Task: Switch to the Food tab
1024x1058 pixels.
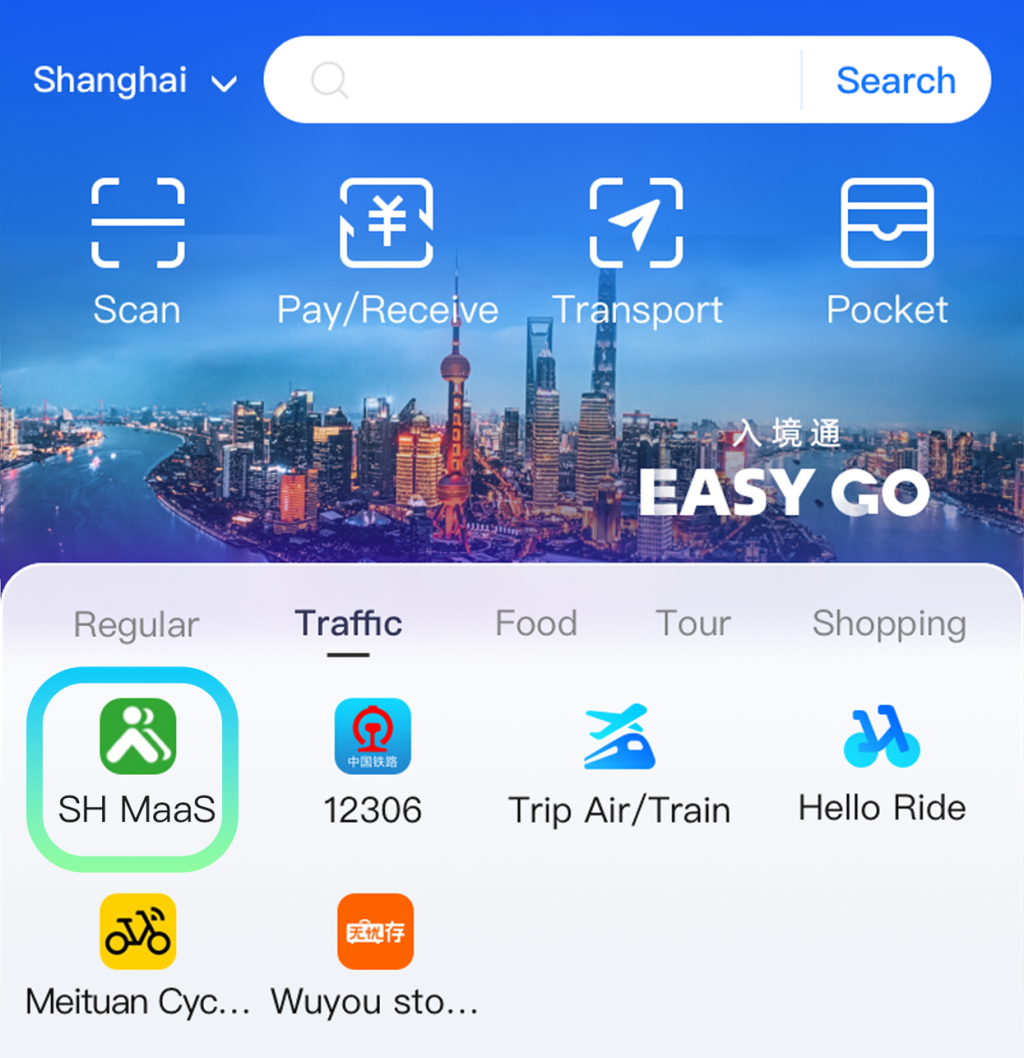Action: click(536, 624)
